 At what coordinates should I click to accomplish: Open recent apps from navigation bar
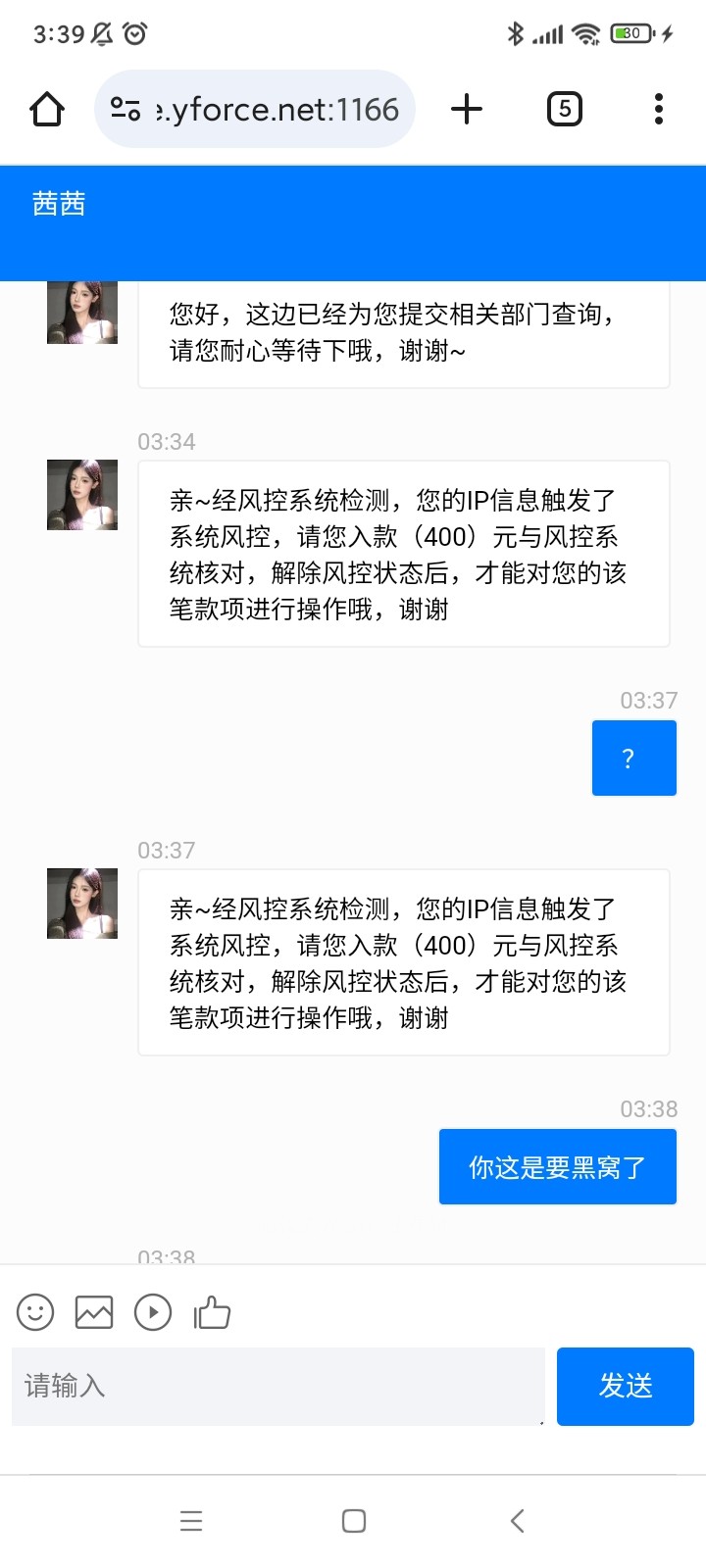point(191,1520)
